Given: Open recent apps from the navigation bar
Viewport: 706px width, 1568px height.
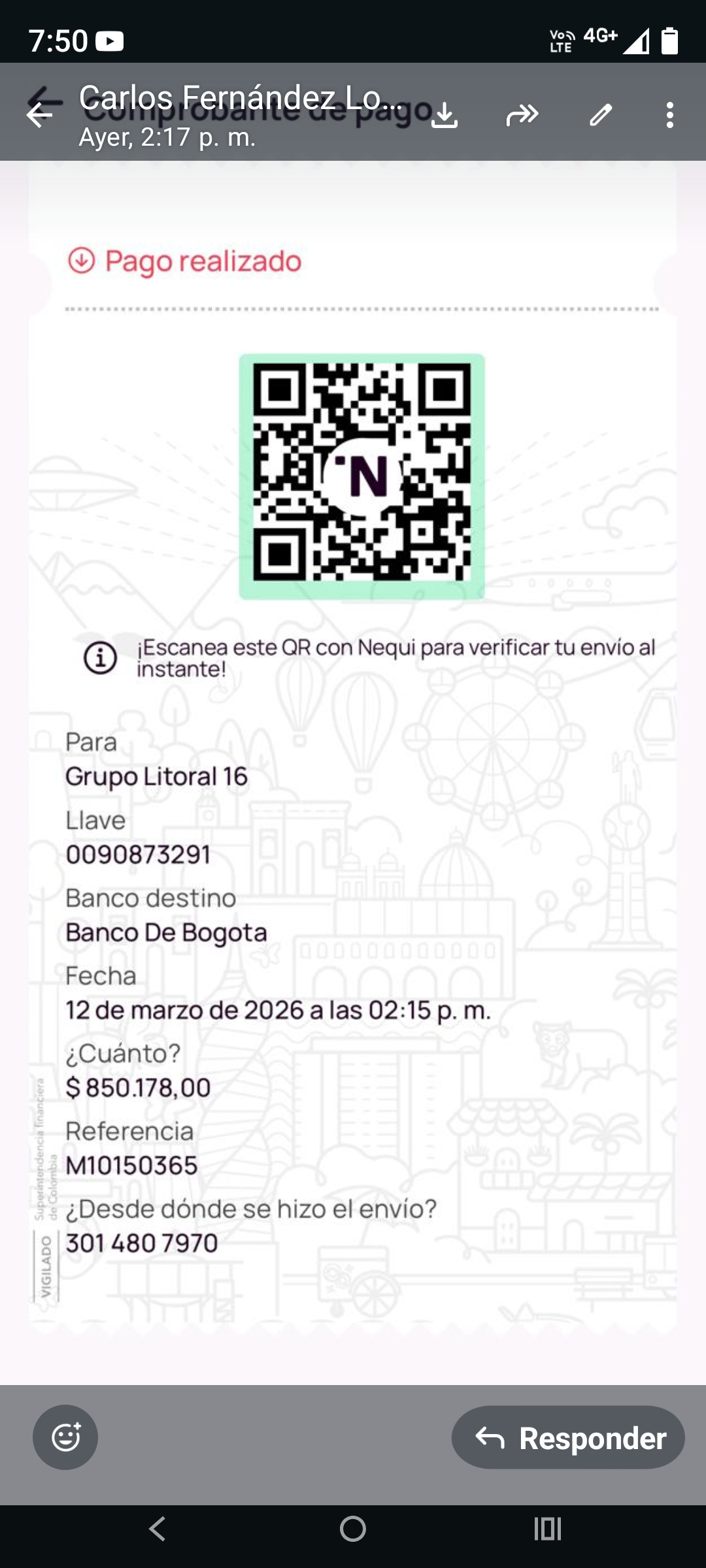Looking at the screenshot, I should click(x=548, y=1529).
